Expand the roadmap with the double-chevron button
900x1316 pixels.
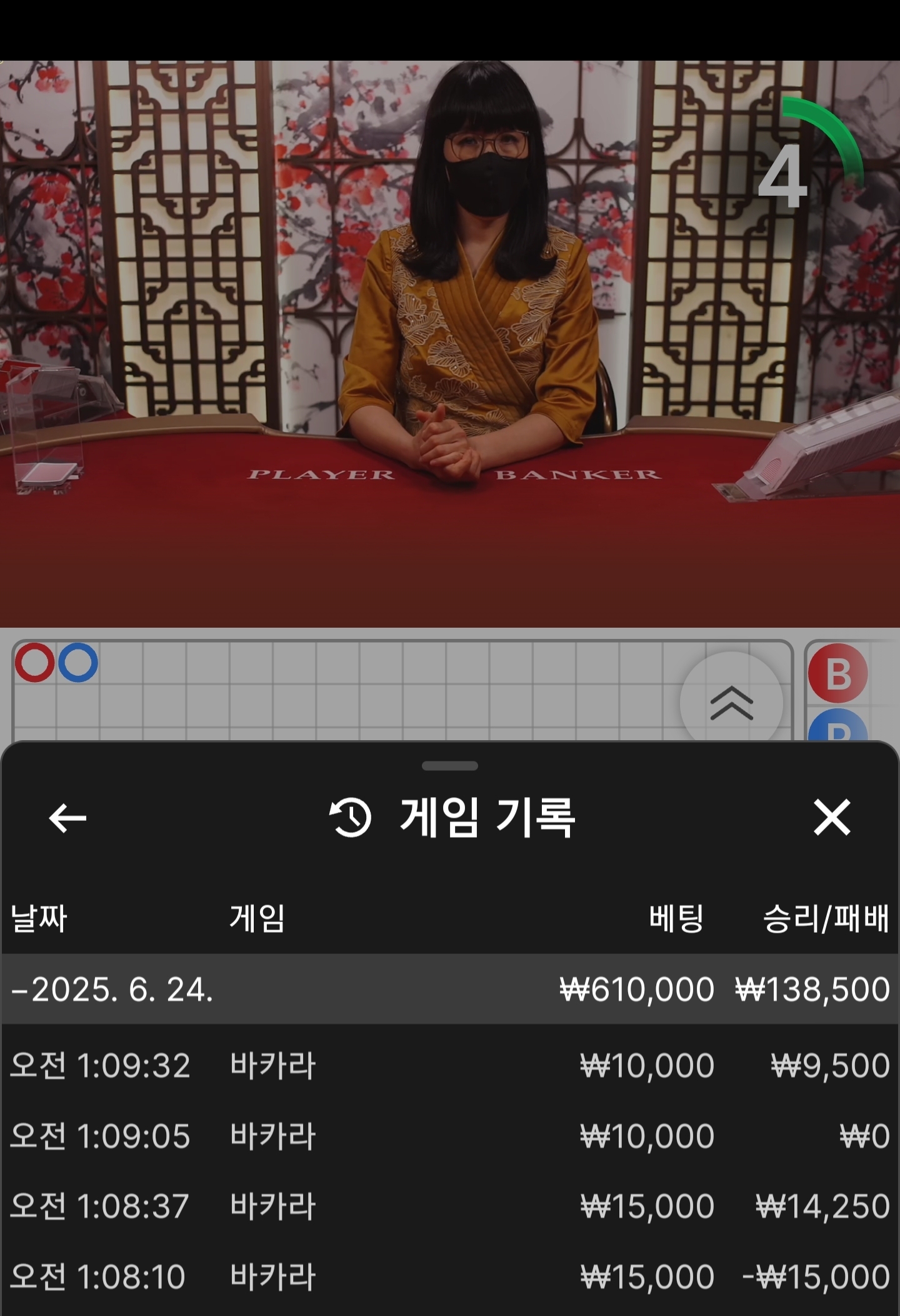pyautogui.click(x=731, y=703)
